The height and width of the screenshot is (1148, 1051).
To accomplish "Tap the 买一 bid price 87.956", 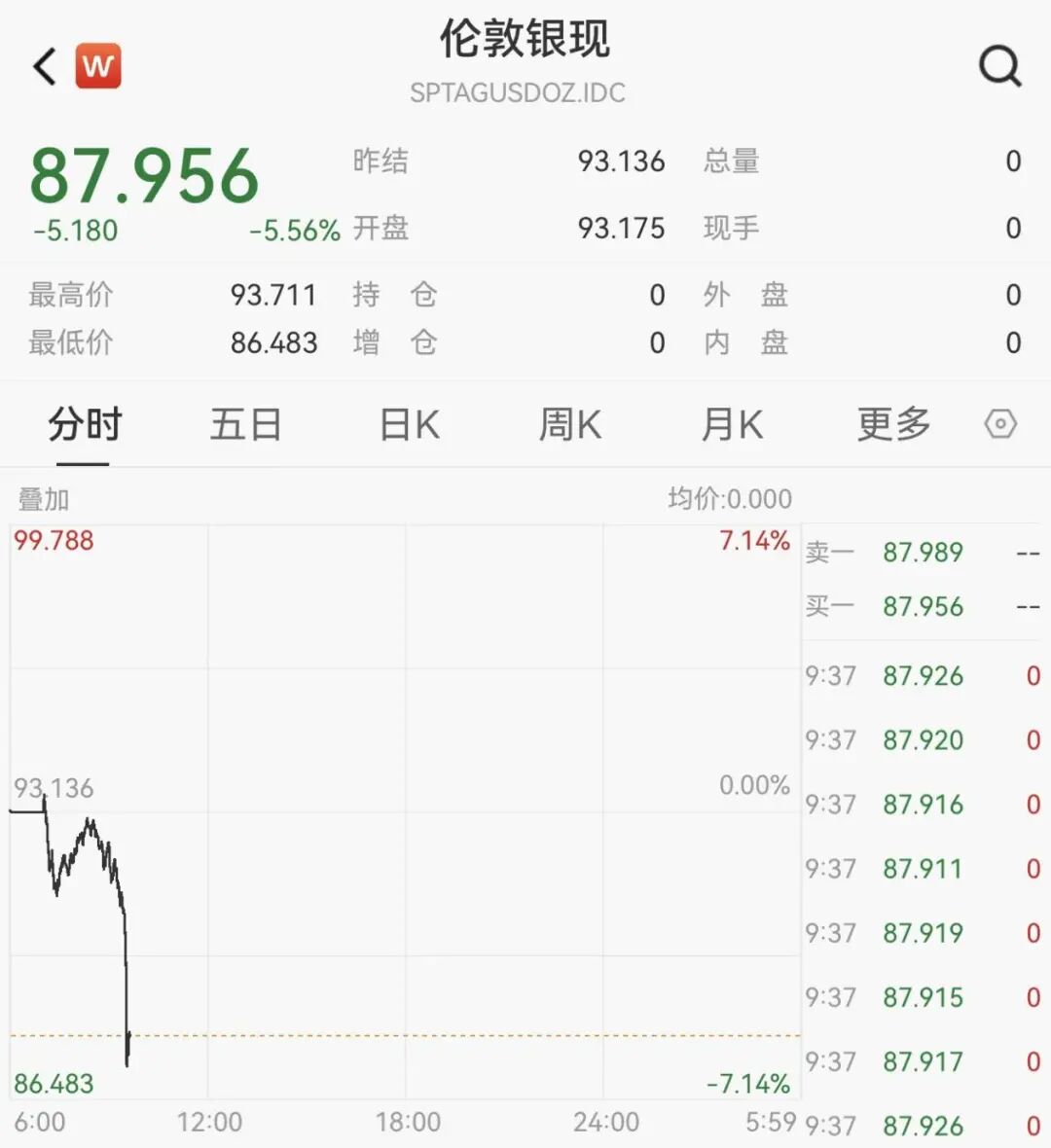I will [924, 606].
